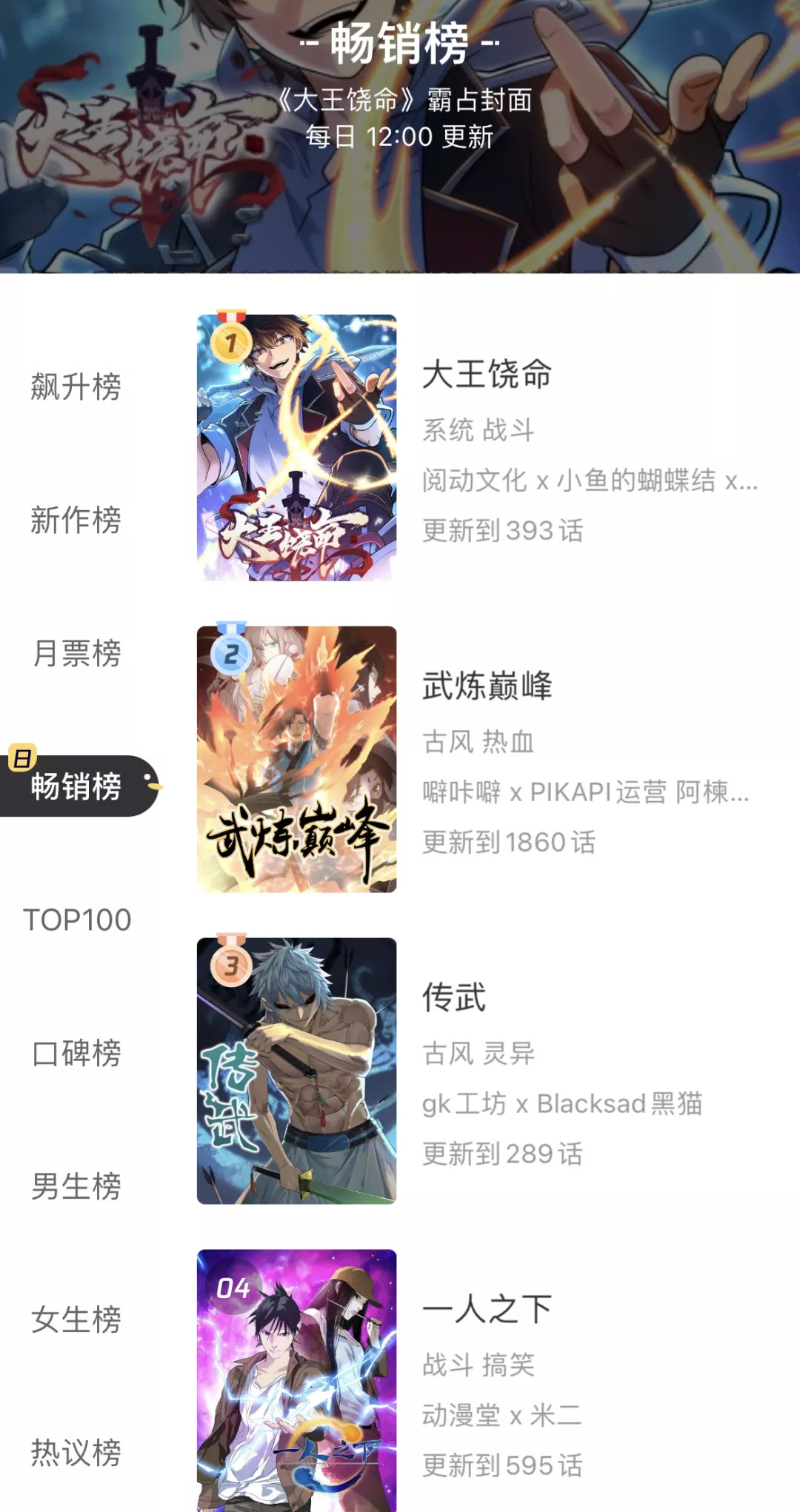This screenshot has width=800, height=1512.
Task: Select the 男生榜 tab
Action: [76, 1187]
